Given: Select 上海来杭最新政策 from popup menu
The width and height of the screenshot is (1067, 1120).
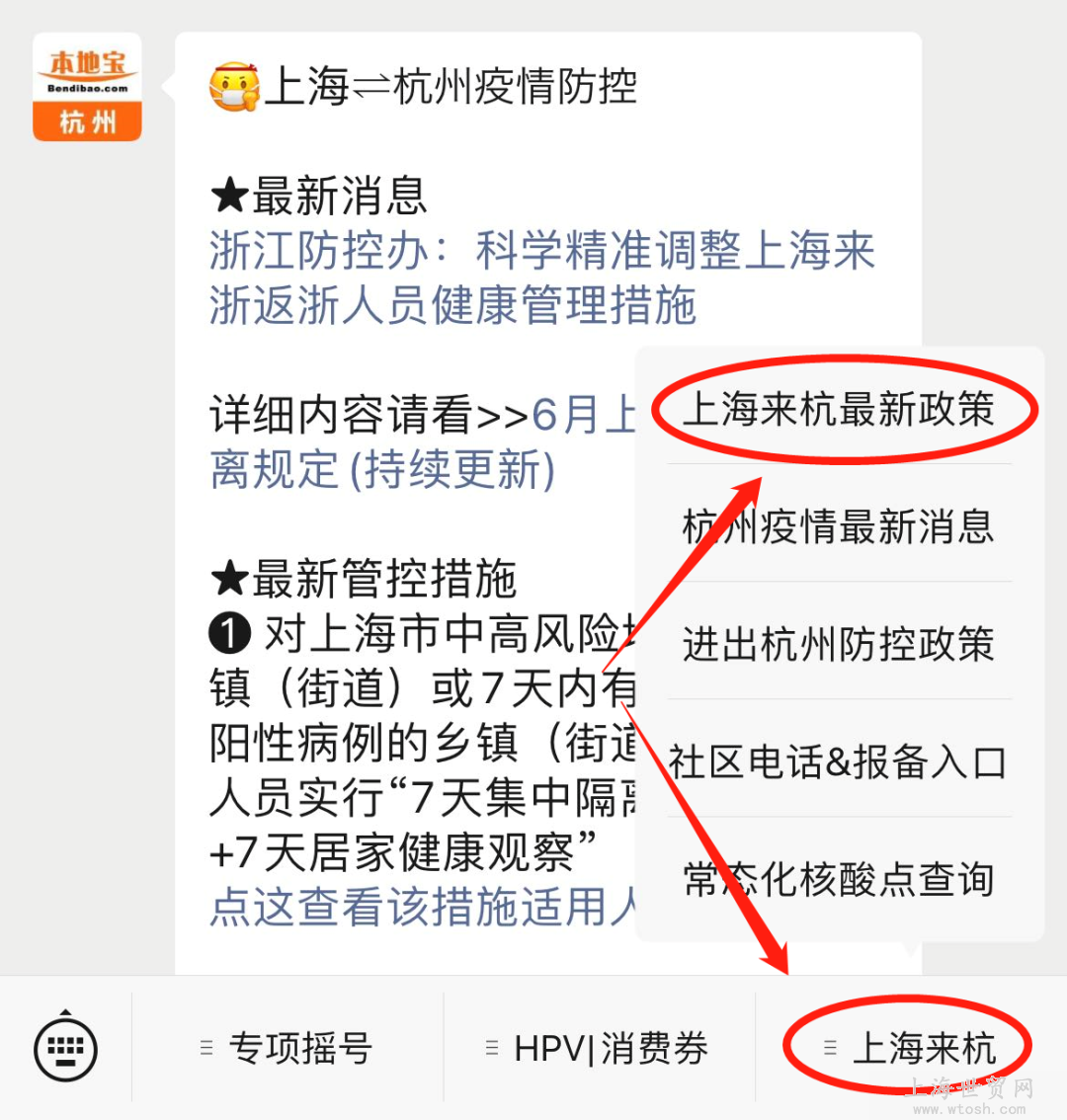Looking at the screenshot, I should click(839, 409).
